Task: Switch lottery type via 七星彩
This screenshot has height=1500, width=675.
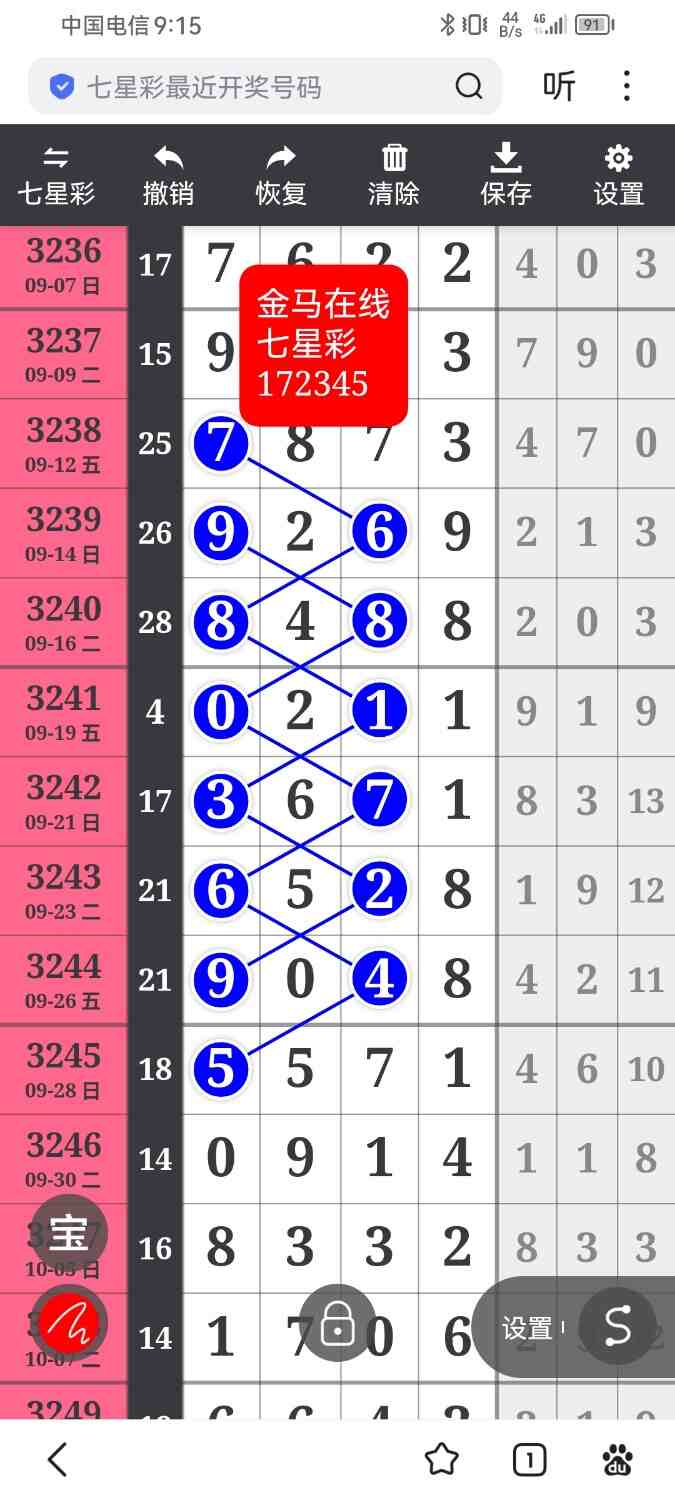Action: pos(56,175)
